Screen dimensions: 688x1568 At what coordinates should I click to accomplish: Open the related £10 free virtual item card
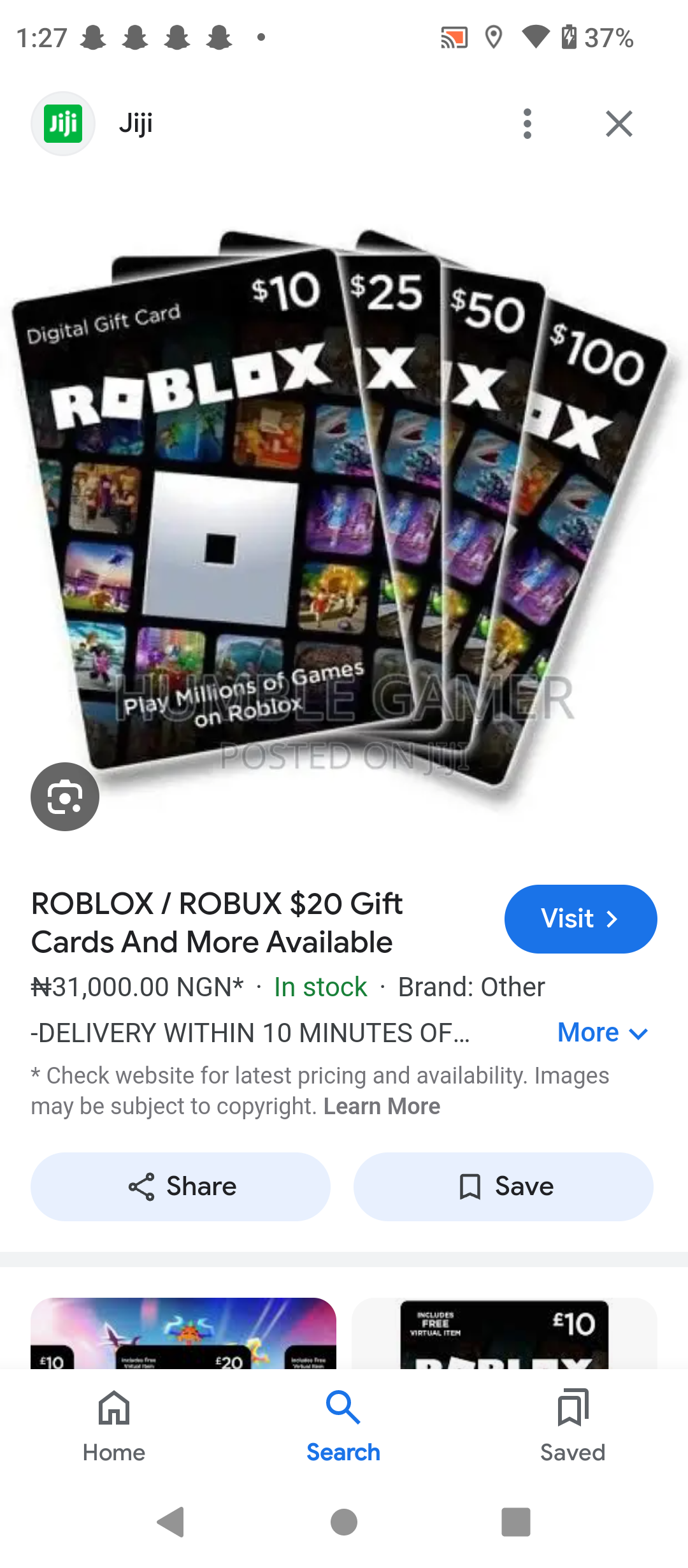pyautogui.click(x=504, y=1333)
